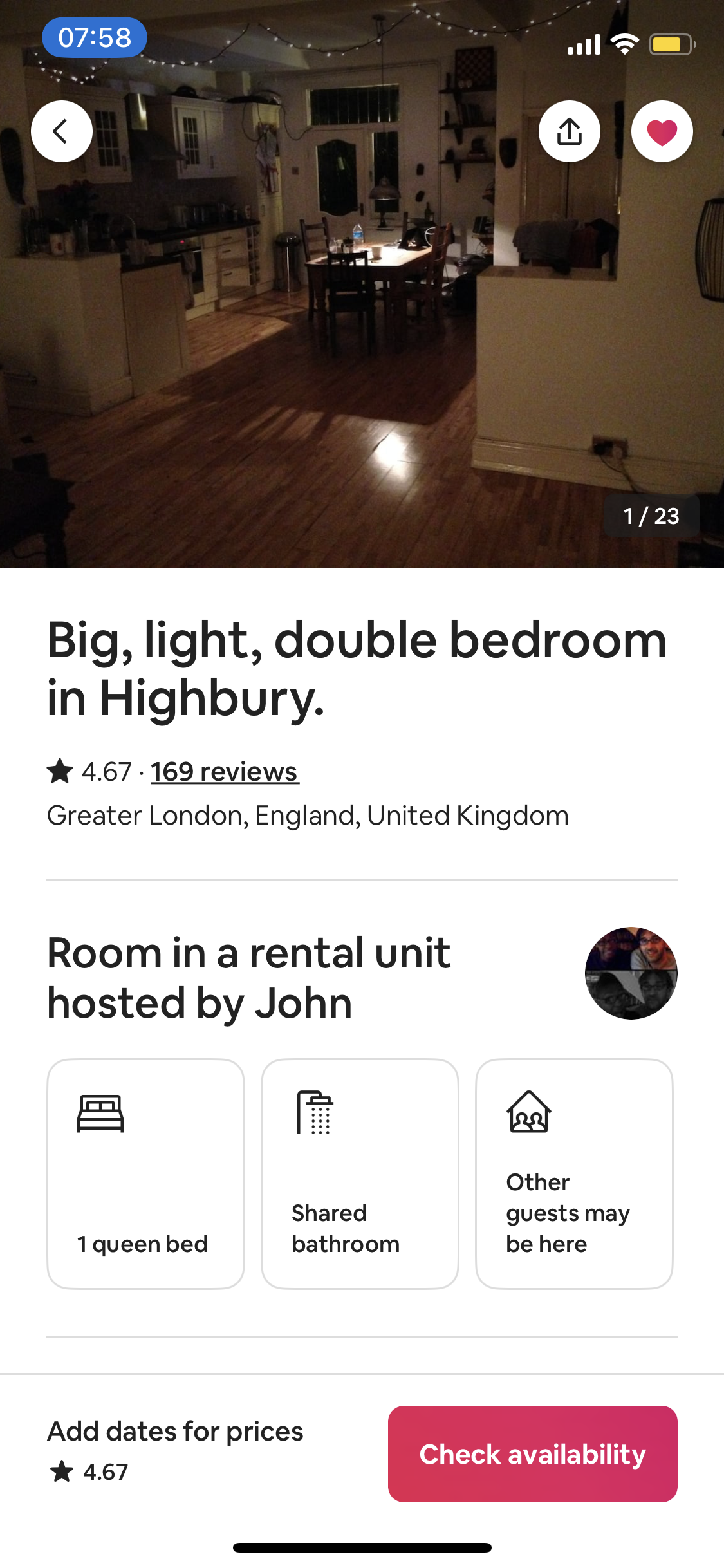Remove listing from wishlist with heart
Screen dimensions: 724x1568
[x=662, y=131]
